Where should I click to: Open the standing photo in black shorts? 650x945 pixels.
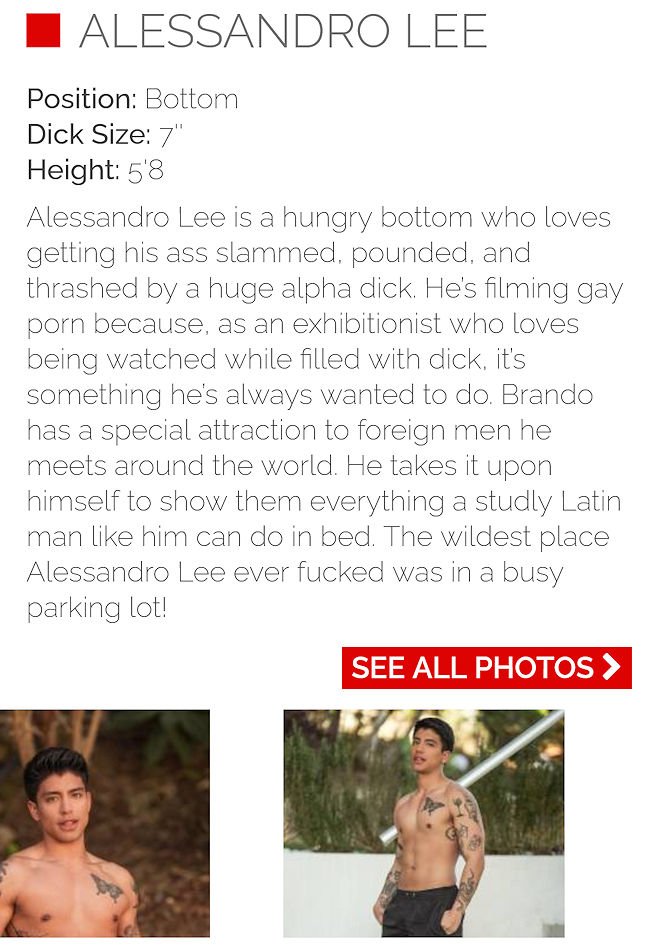423,822
